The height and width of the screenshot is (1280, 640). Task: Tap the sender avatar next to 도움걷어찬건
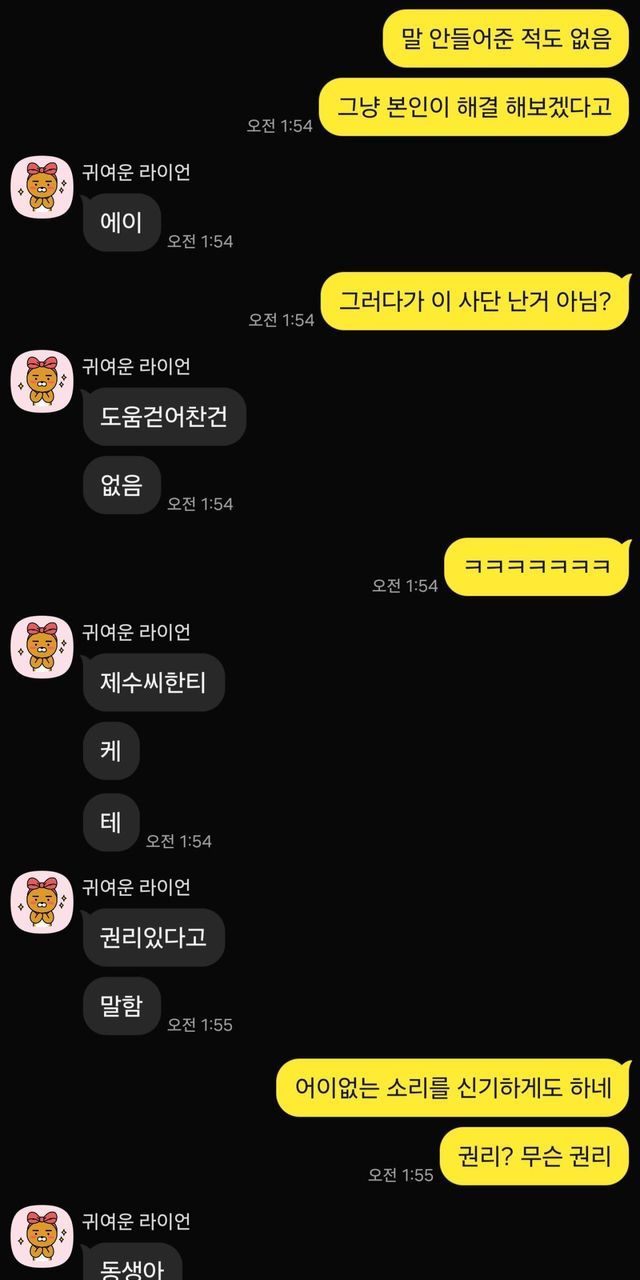tap(41, 381)
